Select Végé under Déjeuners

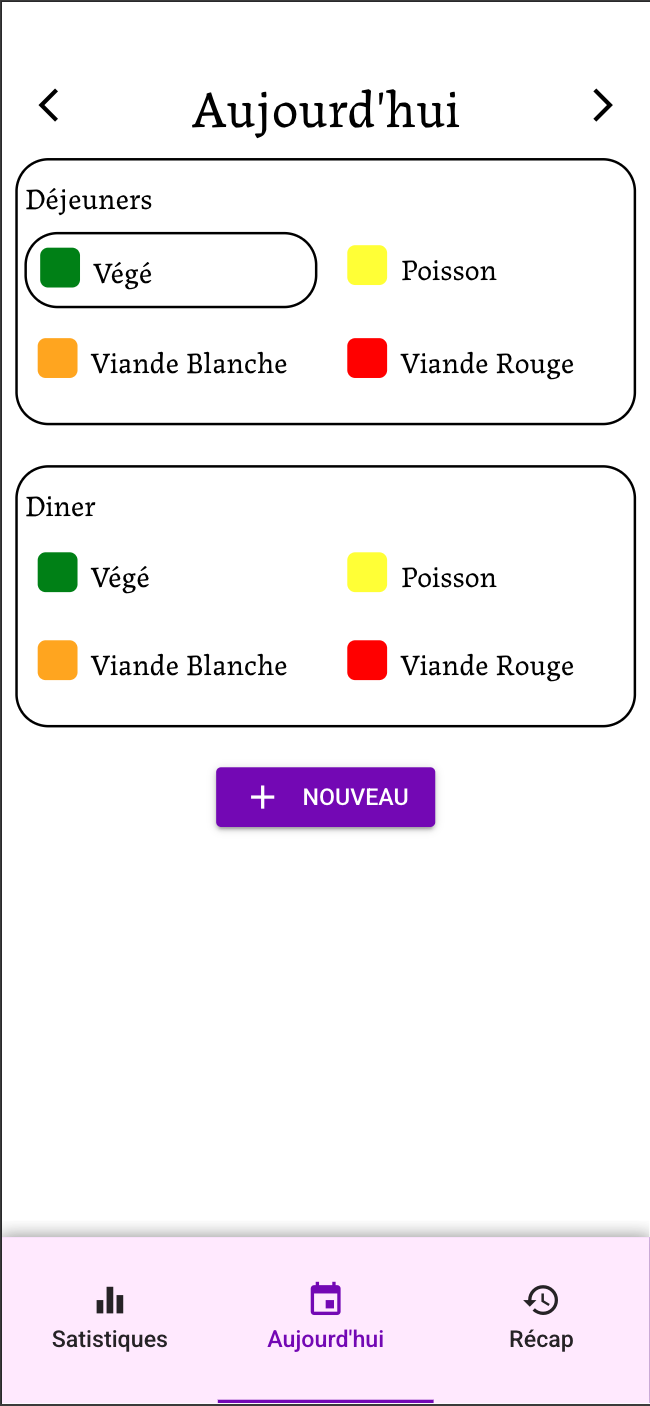[x=170, y=270]
